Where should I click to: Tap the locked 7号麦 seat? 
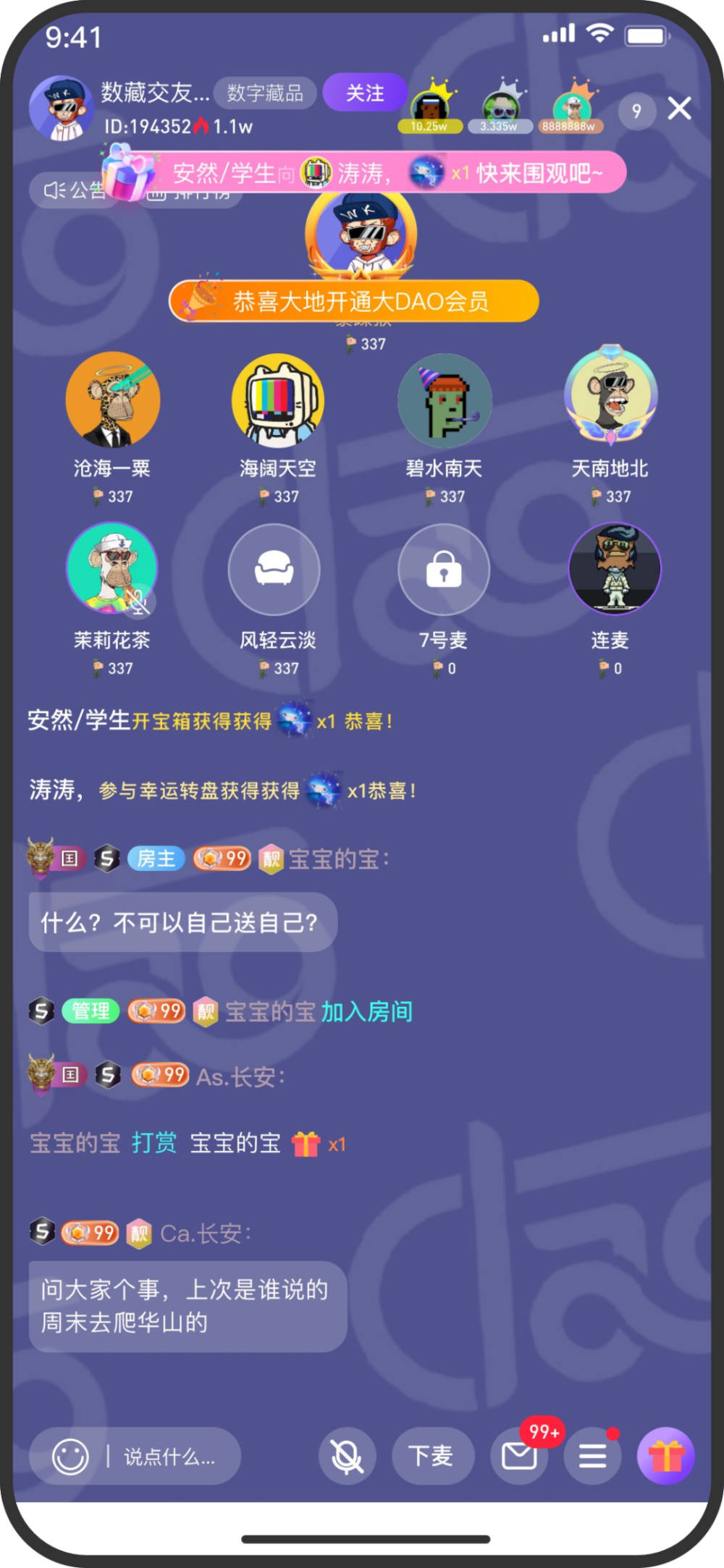444,569
